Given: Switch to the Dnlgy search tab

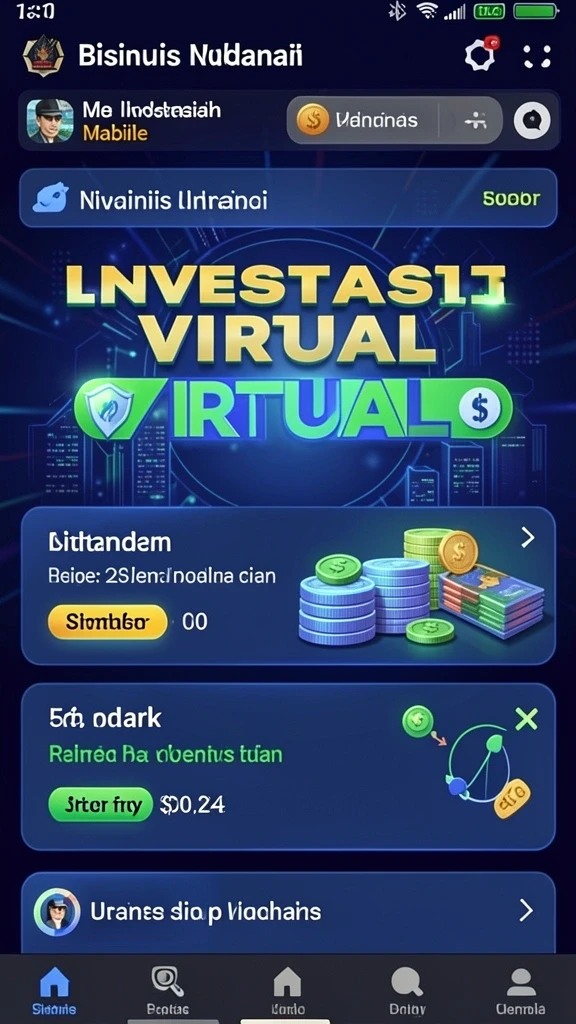Looking at the screenshot, I should coord(407,991).
